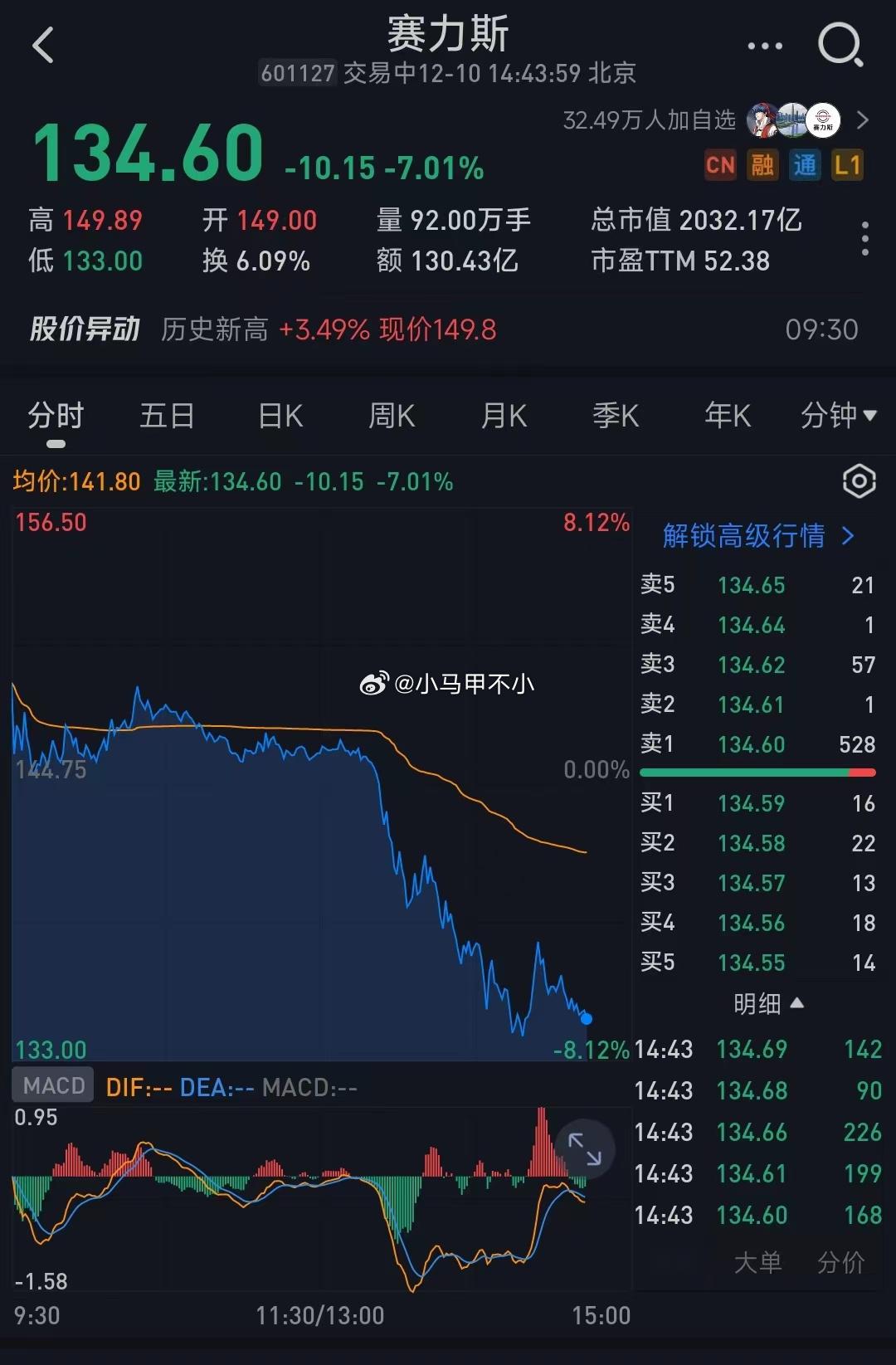Select the 大单 tab at bottom right
Screen dimensions: 896x1365
point(760,1262)
